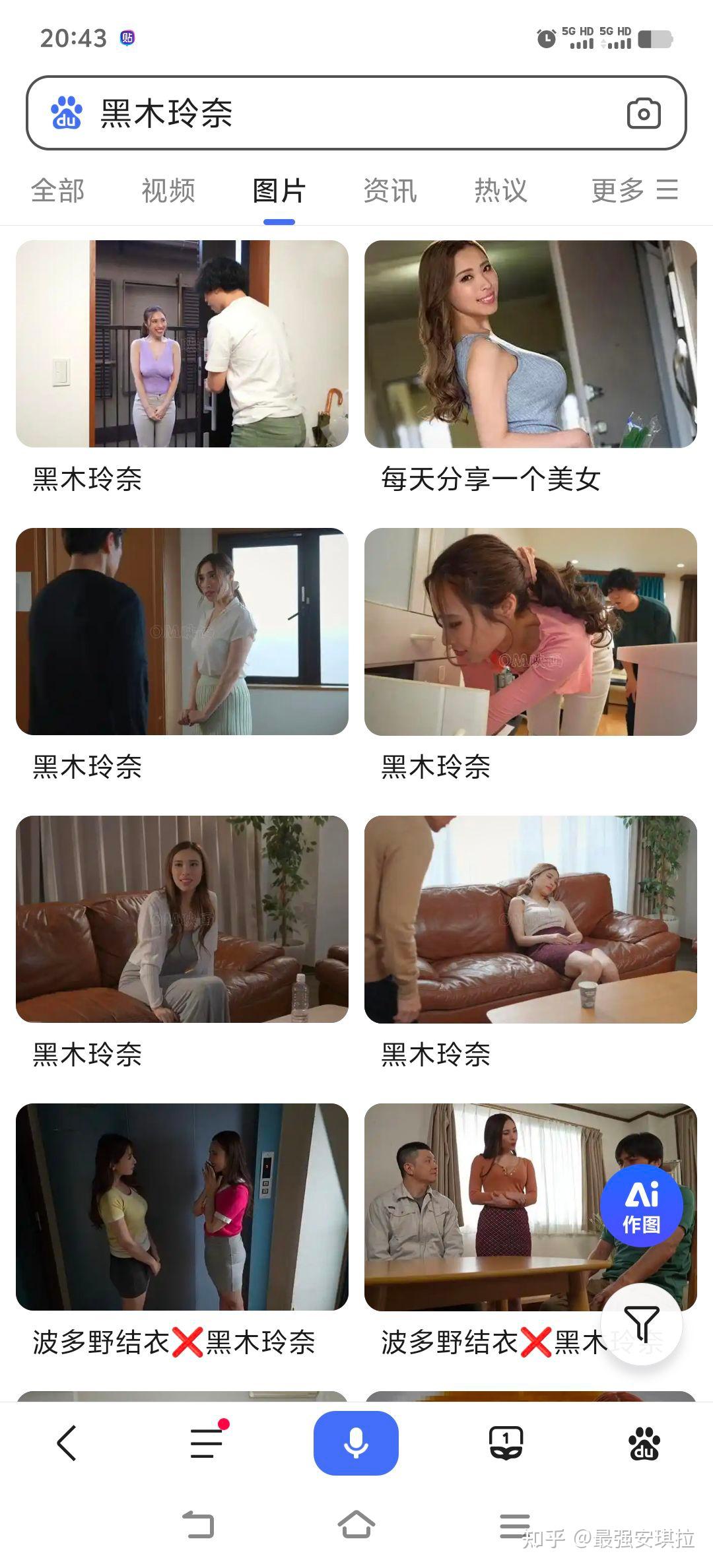Viewport: 713px width, 1568px height.
Task: Switch to the 视频 tab
Action: point(168,191)
